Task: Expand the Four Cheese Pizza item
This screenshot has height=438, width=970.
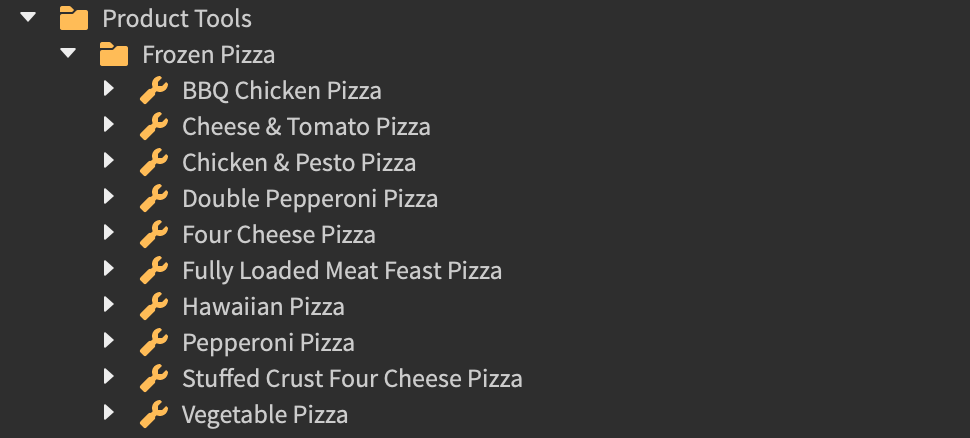Action: pos(108,235)
